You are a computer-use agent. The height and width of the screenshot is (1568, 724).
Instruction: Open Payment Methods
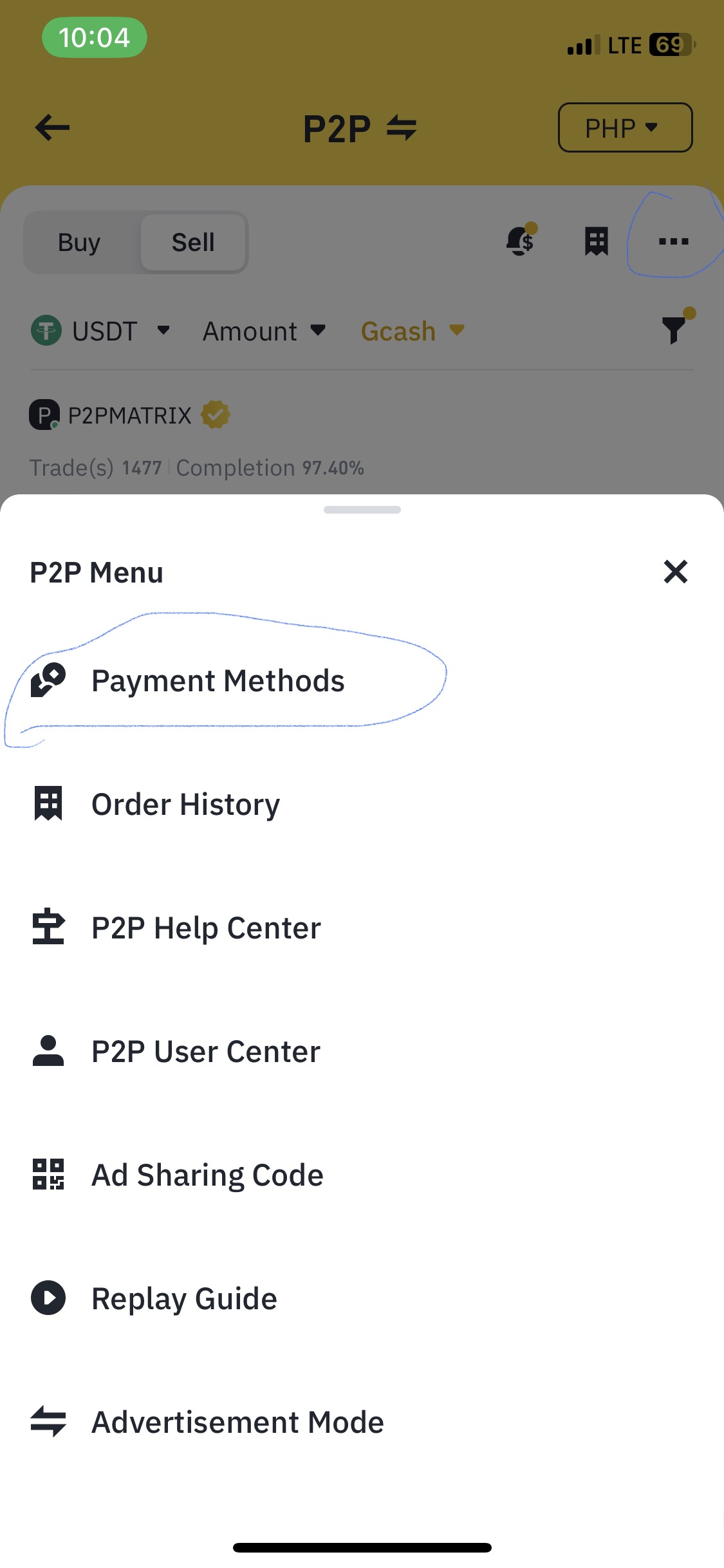click(x=218, y=681)
